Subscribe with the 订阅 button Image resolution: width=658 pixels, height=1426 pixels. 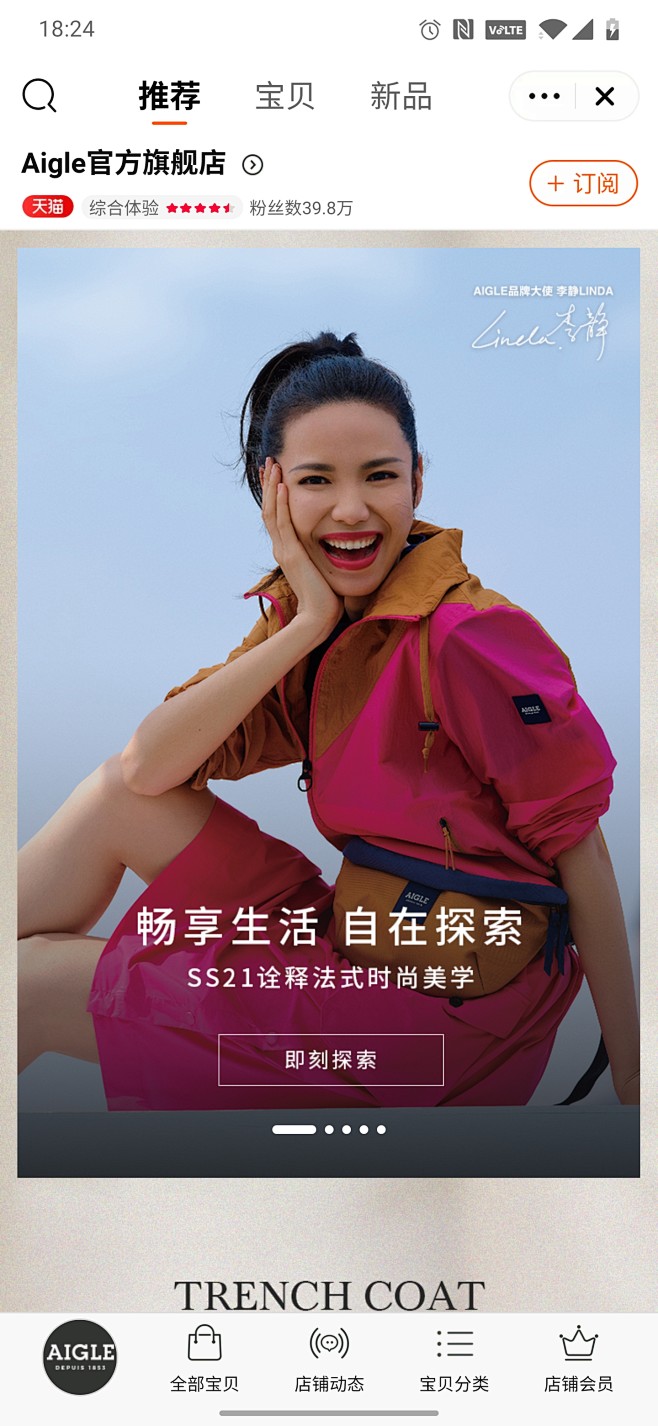click(x=583, y=183)
